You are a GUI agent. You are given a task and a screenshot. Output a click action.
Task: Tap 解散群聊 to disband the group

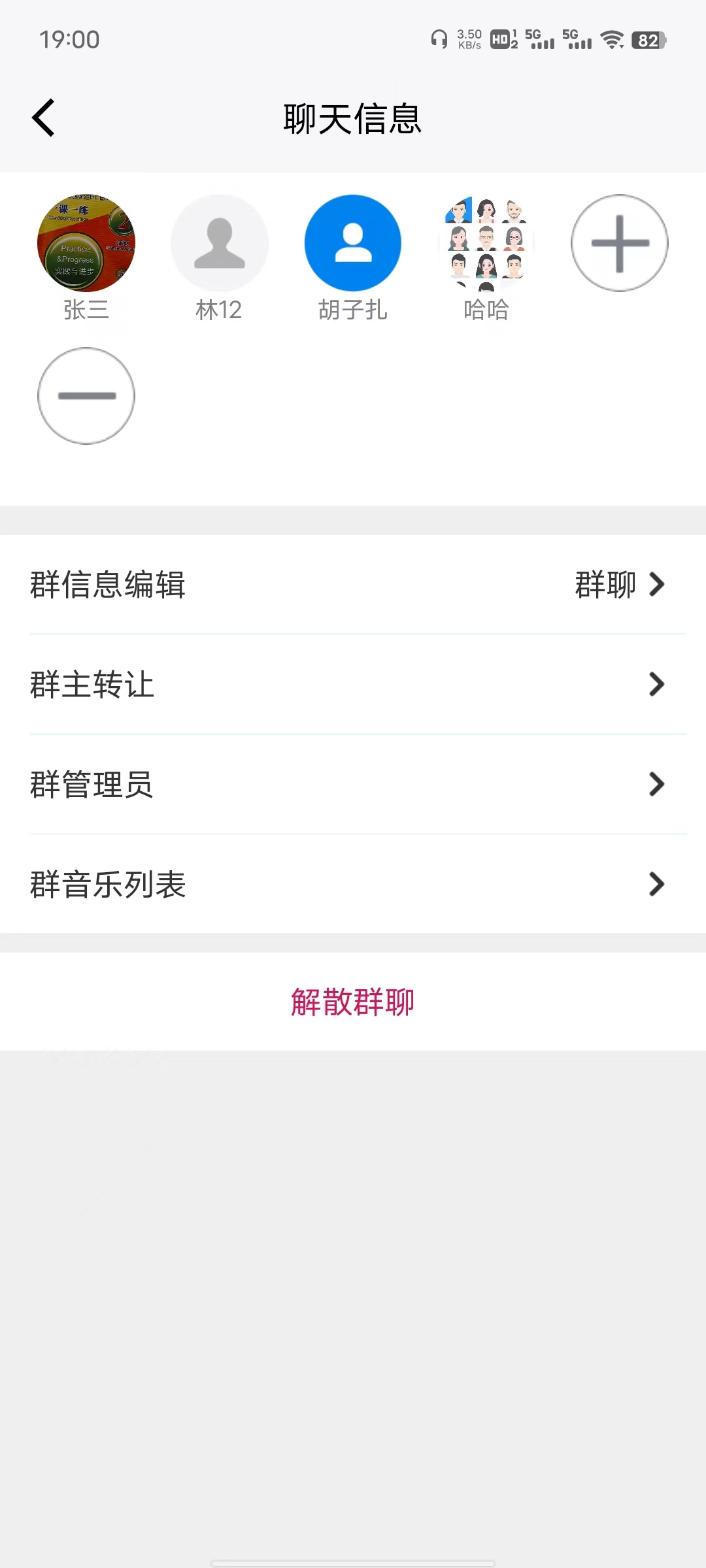(x=353, y=1002)
